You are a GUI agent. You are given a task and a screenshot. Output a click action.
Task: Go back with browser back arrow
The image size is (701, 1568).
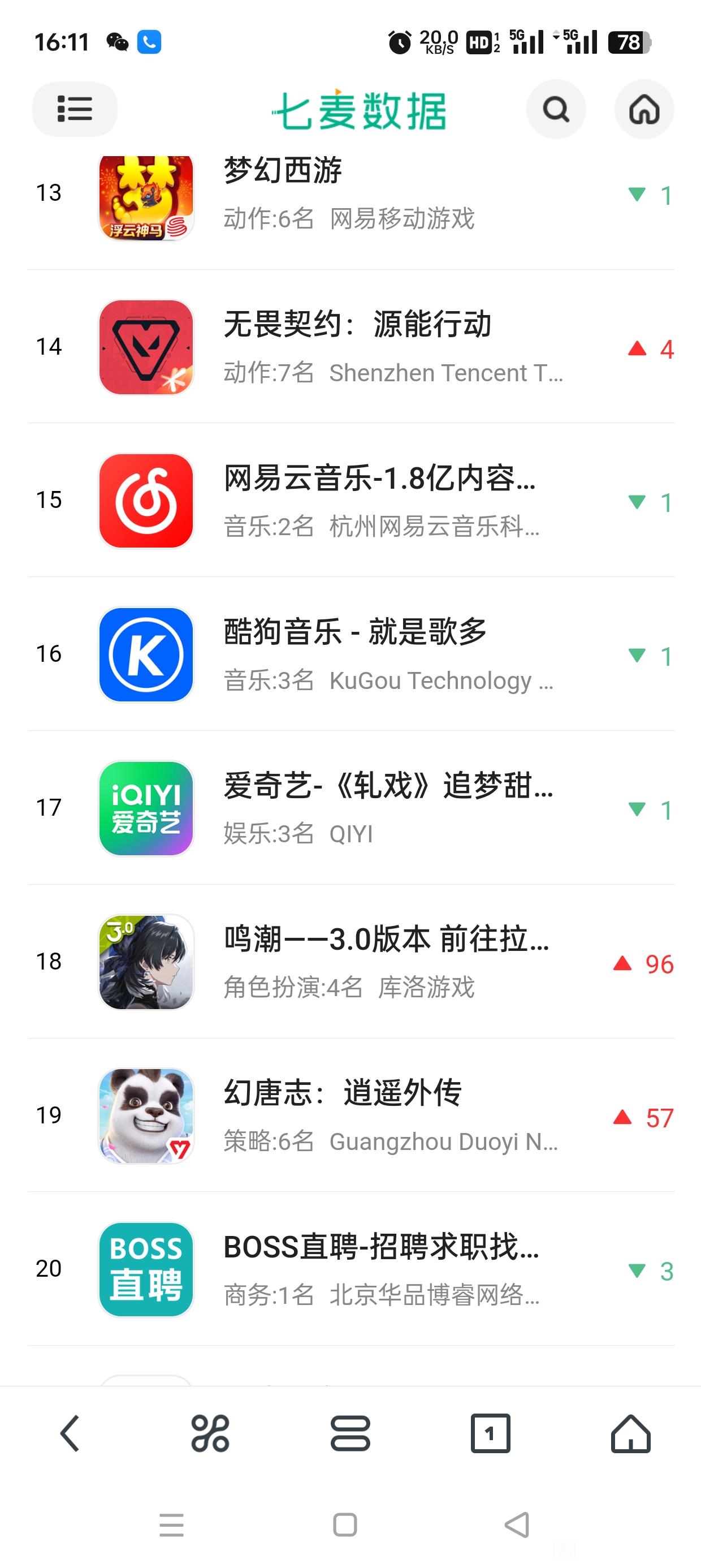(70, 1433)
